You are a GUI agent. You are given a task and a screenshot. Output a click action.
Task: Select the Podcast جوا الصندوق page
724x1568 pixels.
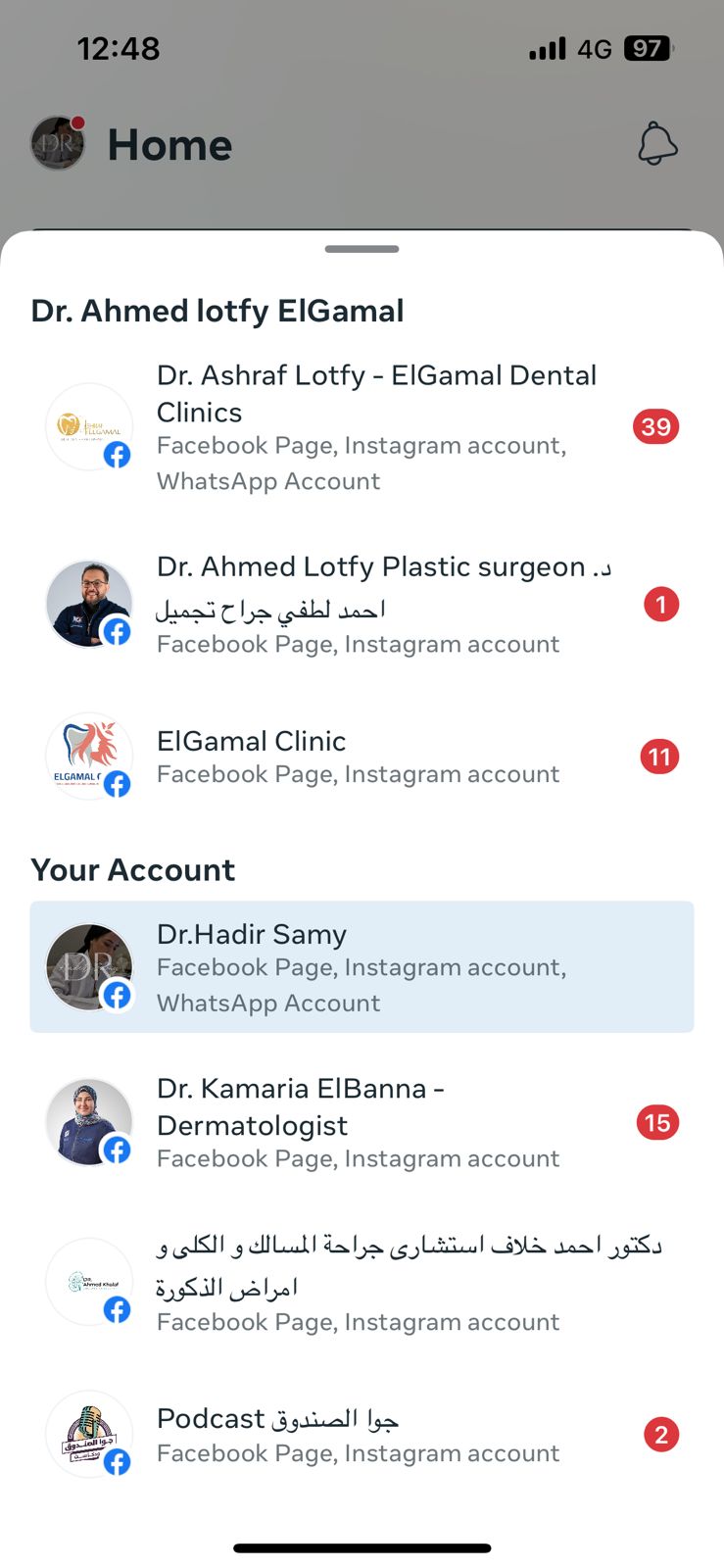362,1435
